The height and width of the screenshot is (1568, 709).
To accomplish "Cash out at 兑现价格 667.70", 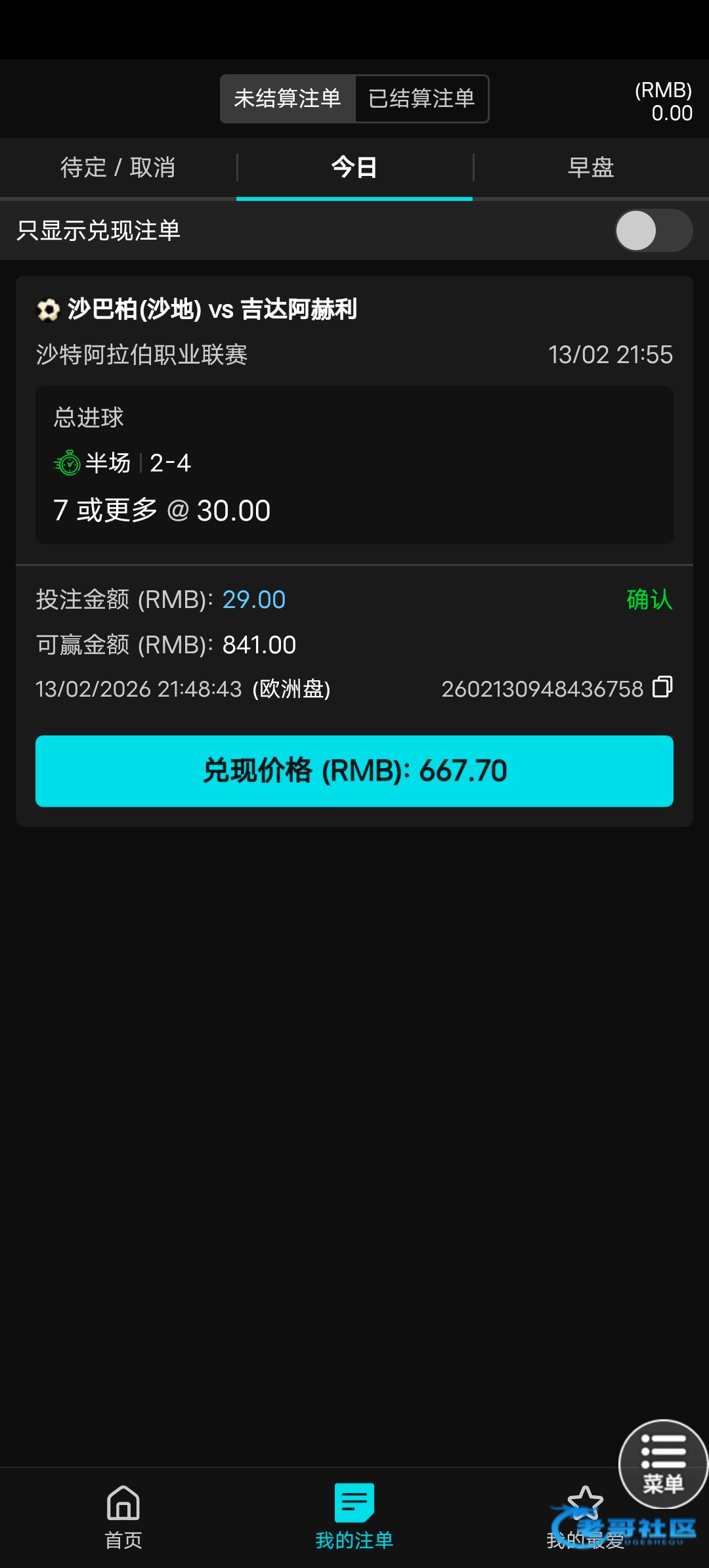I will pos(354,771).
